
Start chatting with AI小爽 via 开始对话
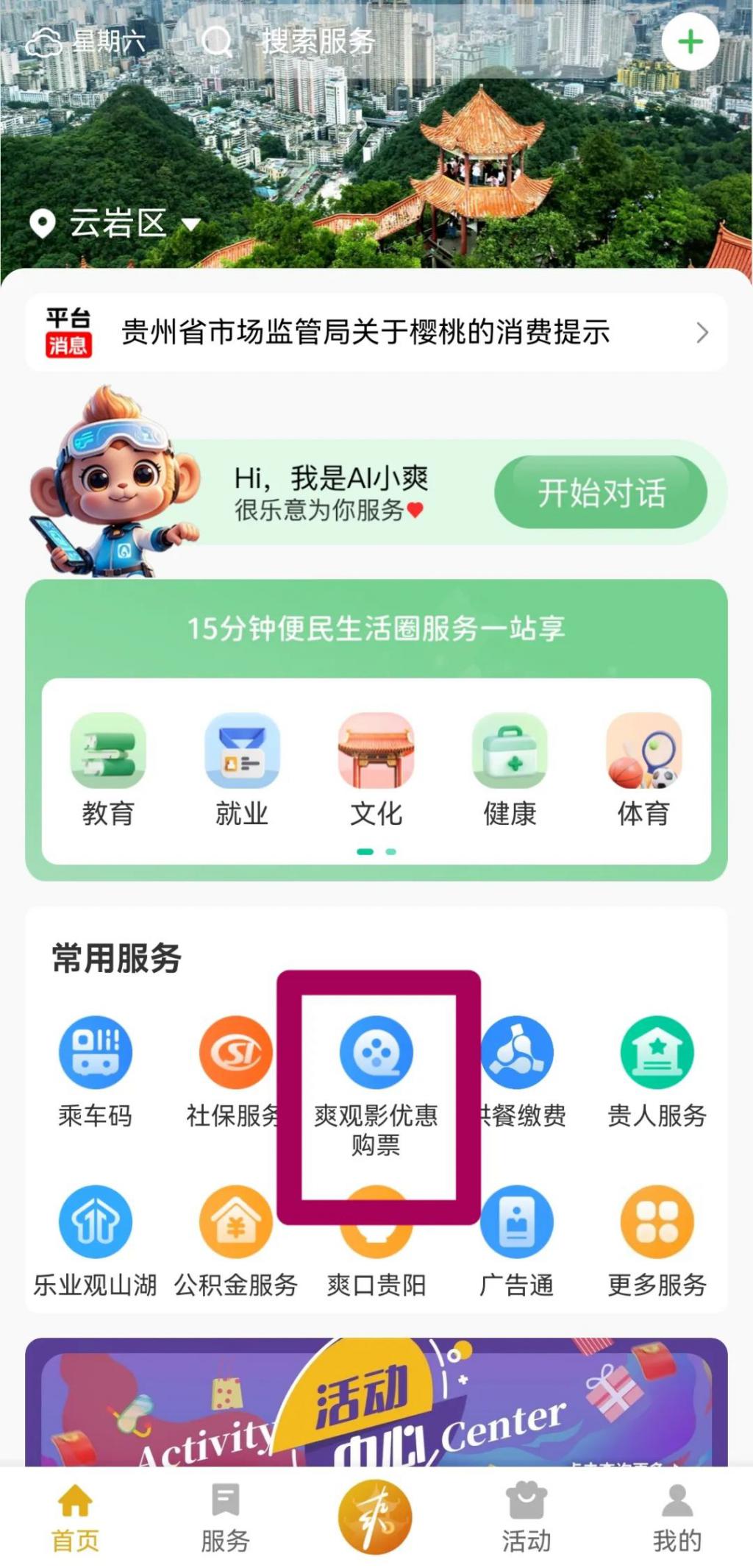click(600, 492)
